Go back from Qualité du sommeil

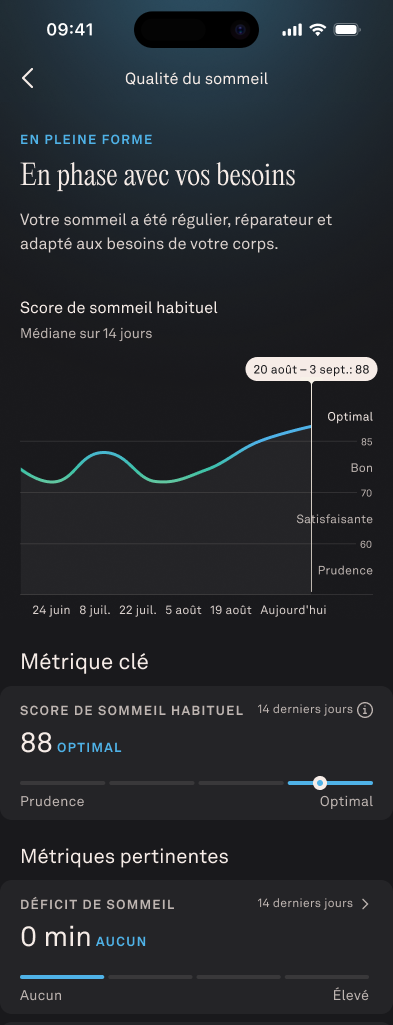point(27,78)
